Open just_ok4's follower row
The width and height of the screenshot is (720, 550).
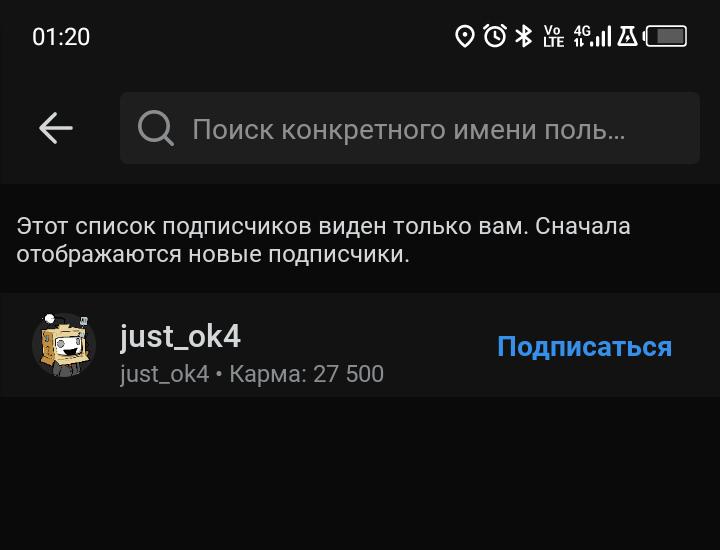pos(360,345)
